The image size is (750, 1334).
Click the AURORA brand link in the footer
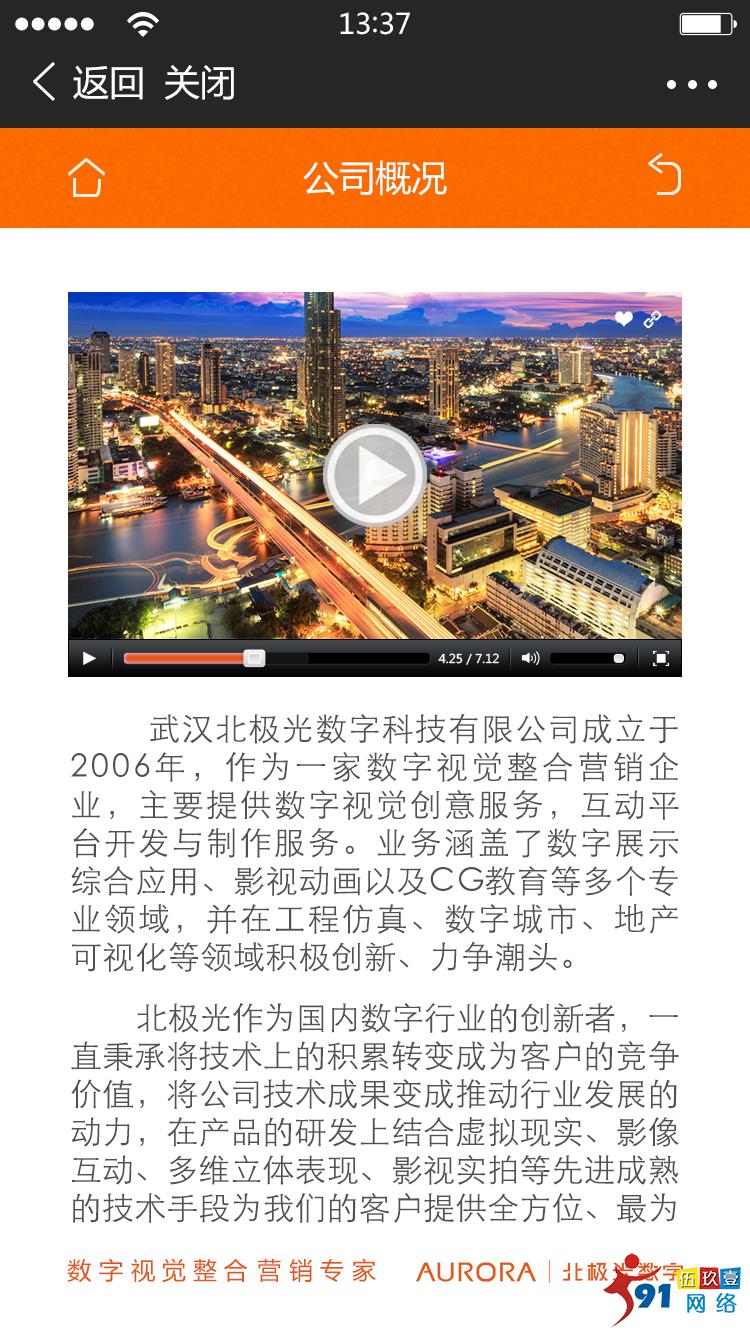pos(477,1271)
